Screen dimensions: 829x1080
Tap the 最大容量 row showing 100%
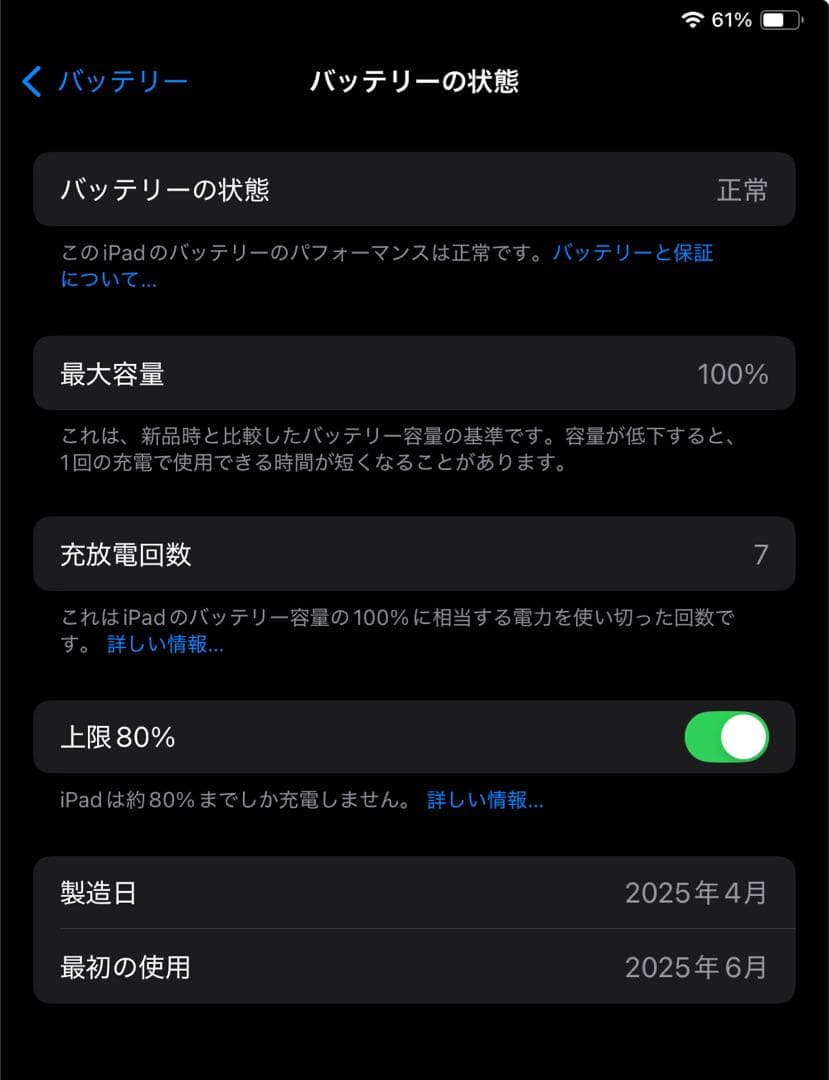[x=414, y=373]
